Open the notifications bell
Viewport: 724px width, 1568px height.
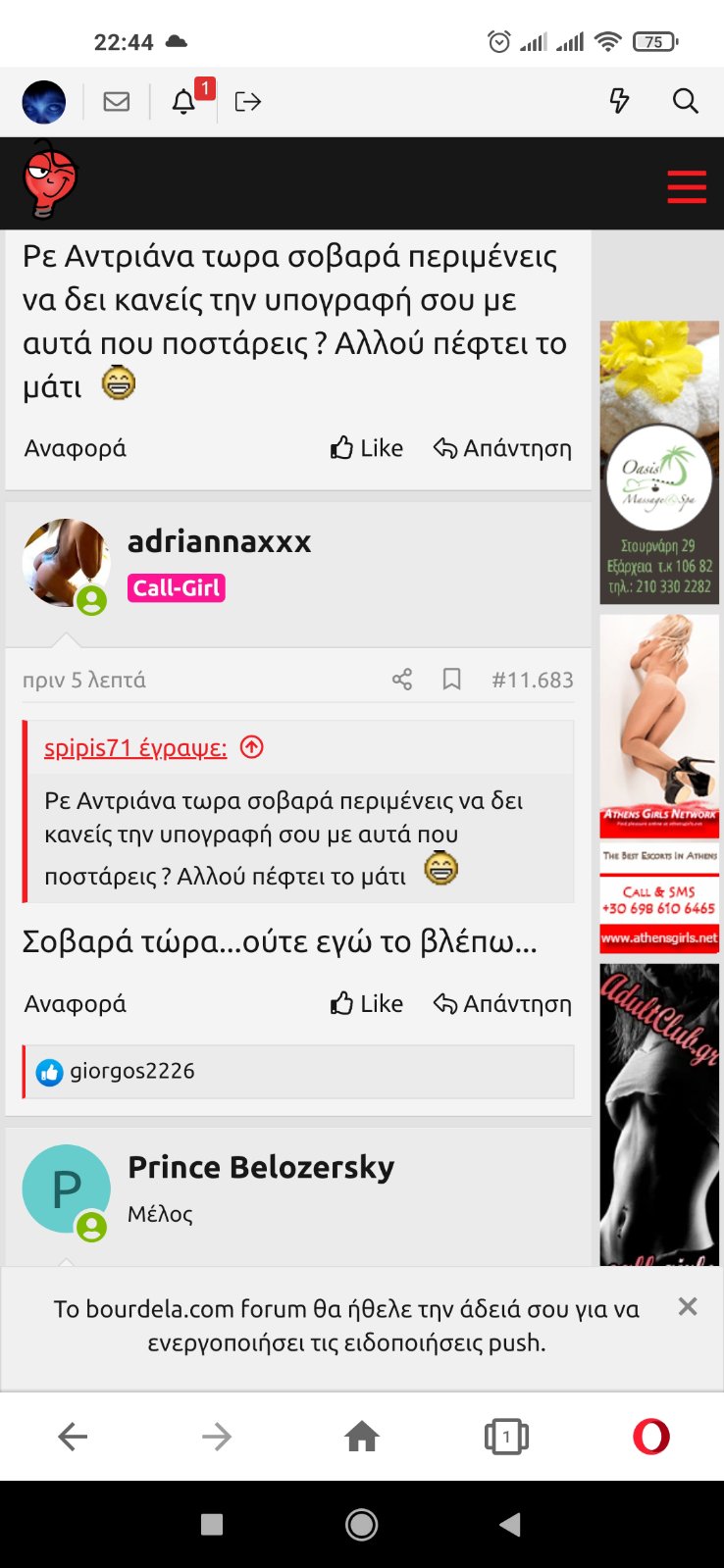184,102
